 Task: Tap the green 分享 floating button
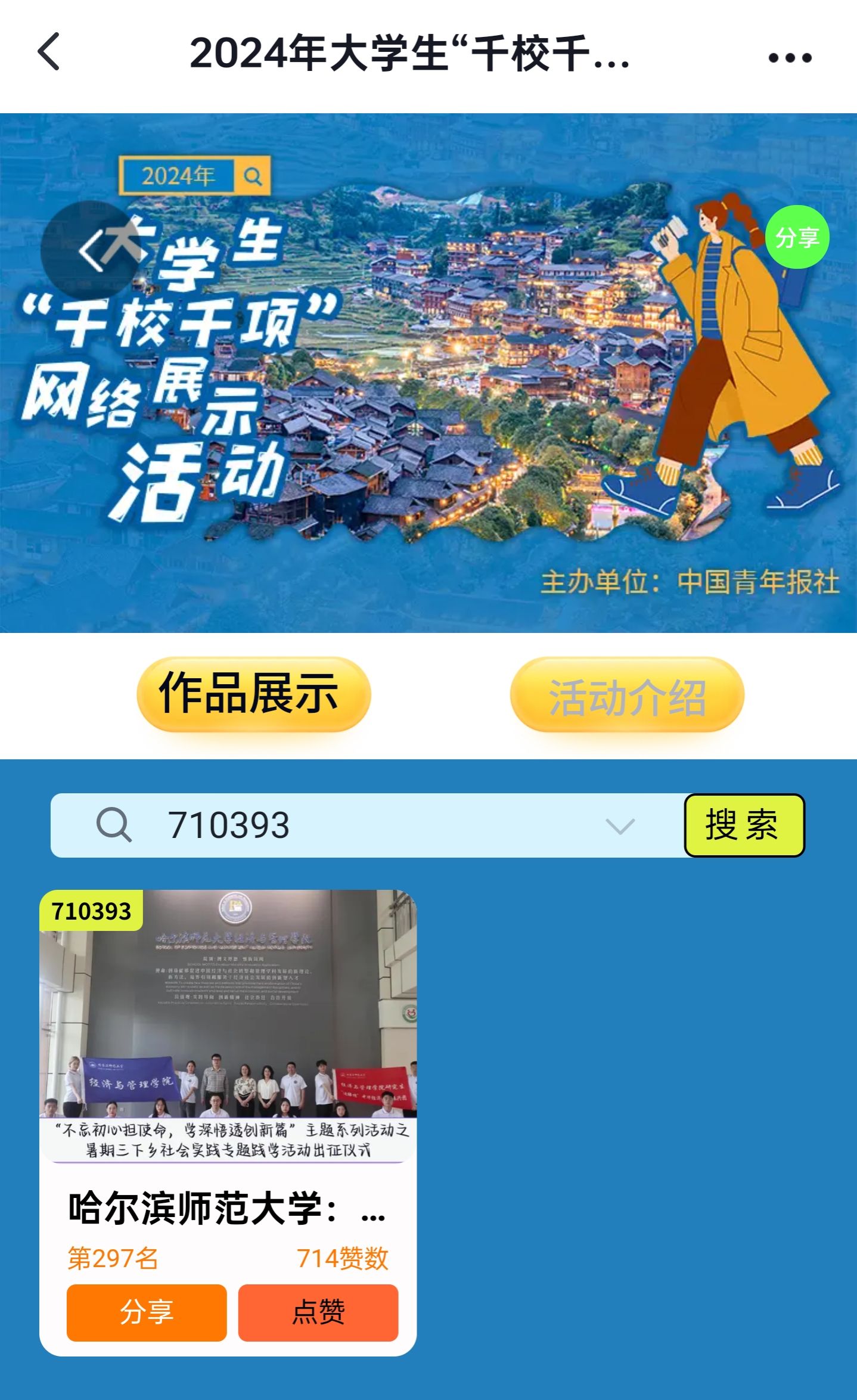797,237
